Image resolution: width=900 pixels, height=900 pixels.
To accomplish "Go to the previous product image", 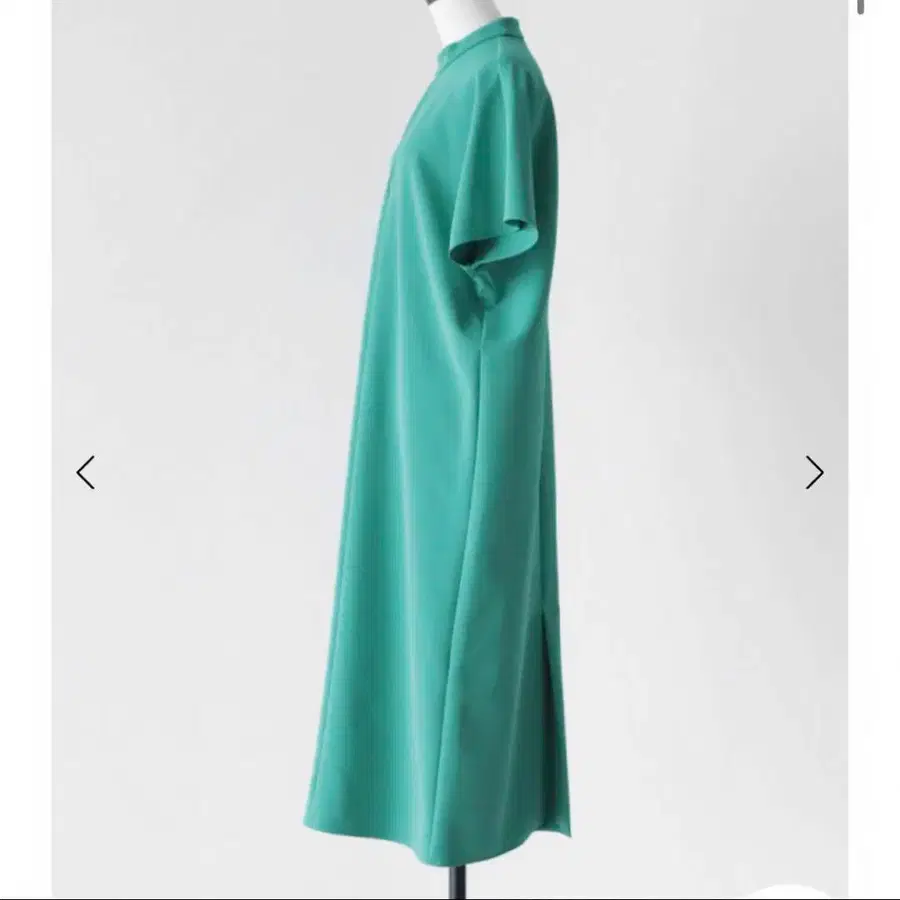I will click(86, 472).
